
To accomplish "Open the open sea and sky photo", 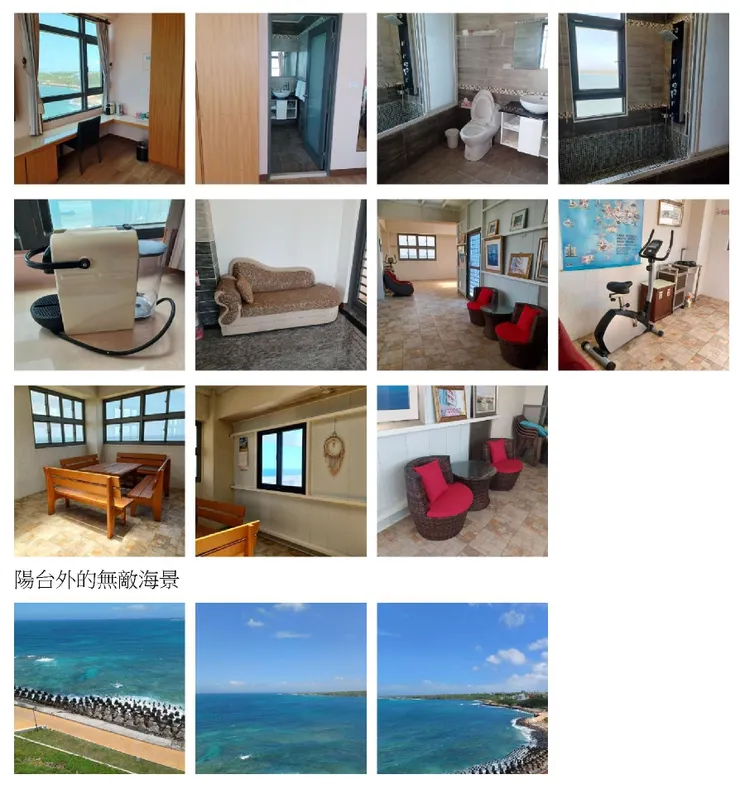I will point(281,688).
